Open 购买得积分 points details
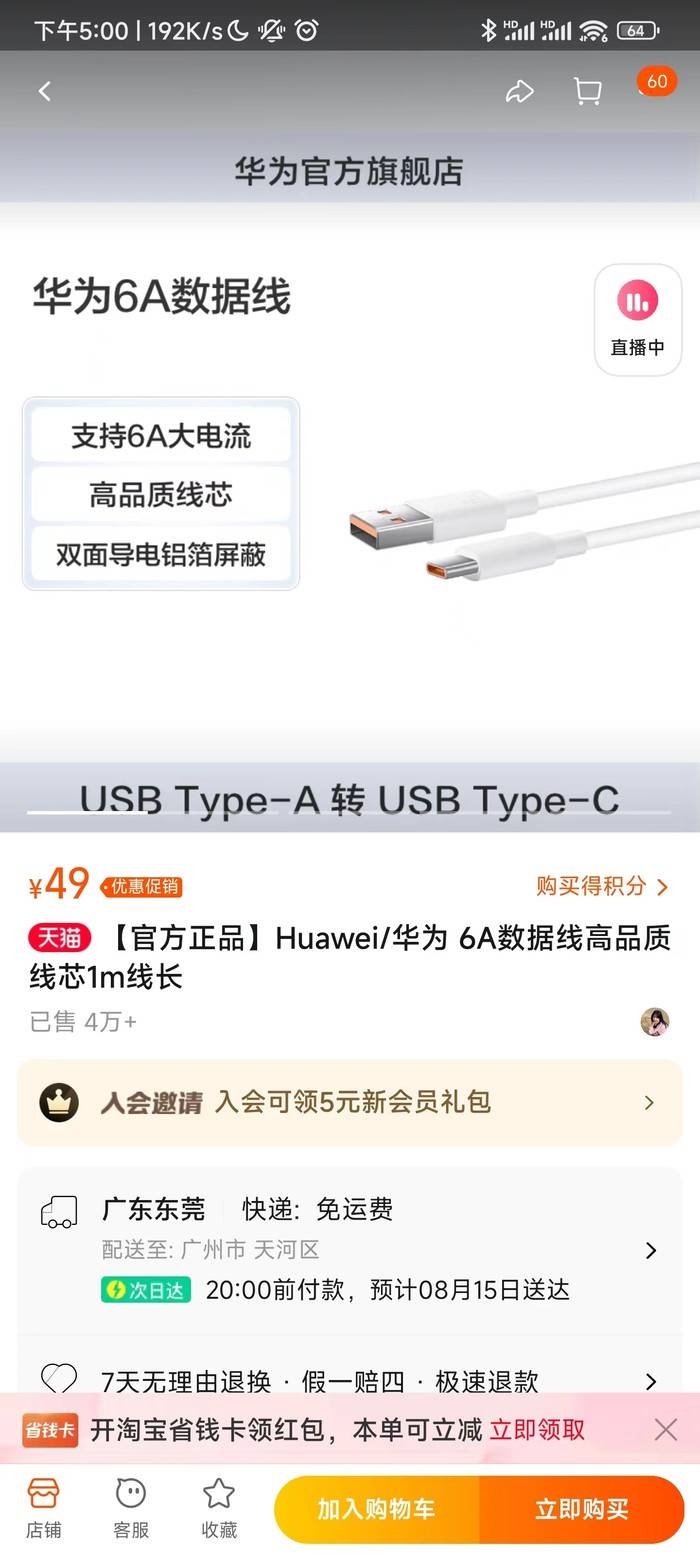Image resolution: width=700 pixels, height=1556 pixels. click(x=601, y=886)
